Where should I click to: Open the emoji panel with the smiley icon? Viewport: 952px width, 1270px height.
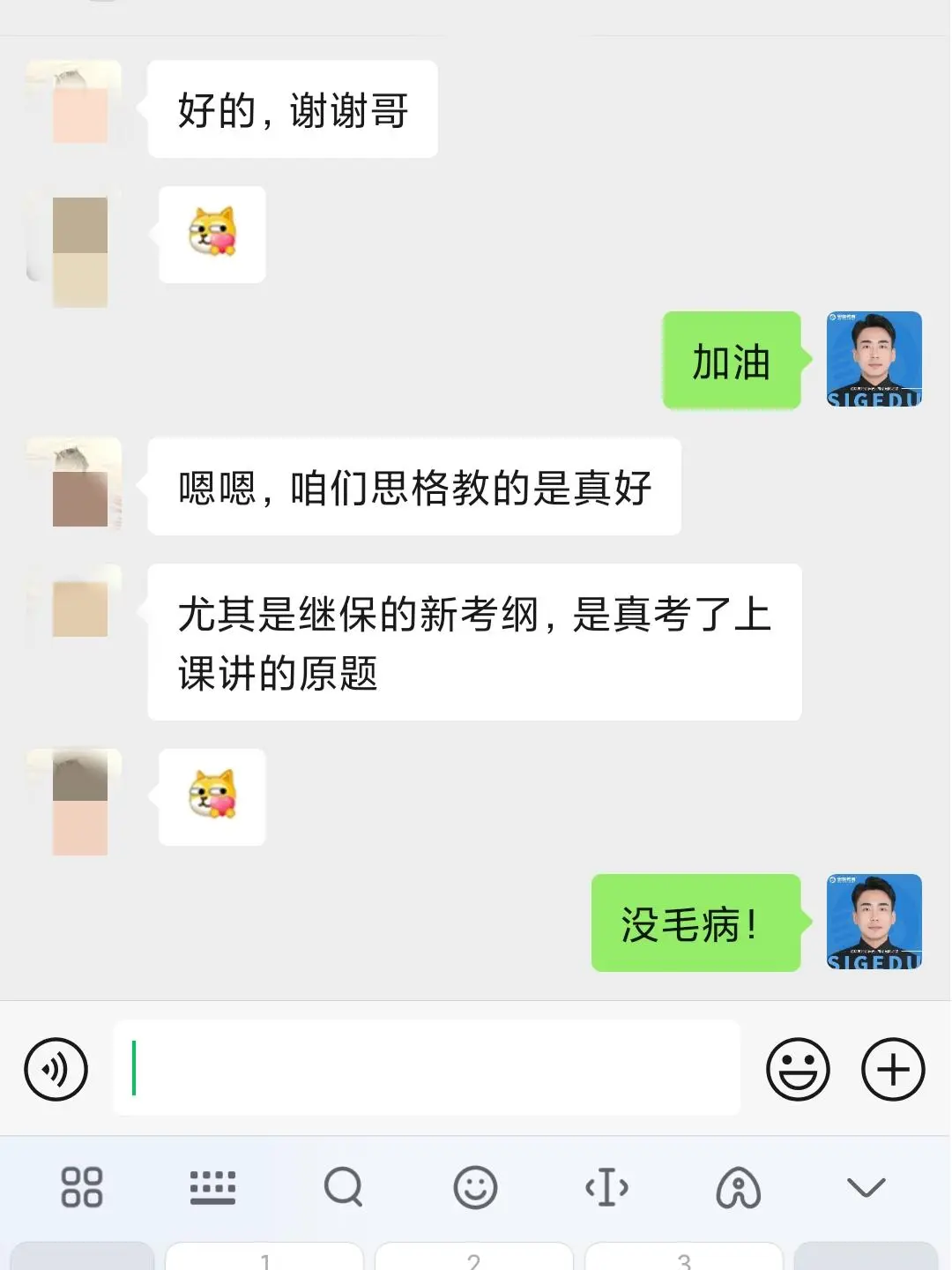coord(799,1068)
